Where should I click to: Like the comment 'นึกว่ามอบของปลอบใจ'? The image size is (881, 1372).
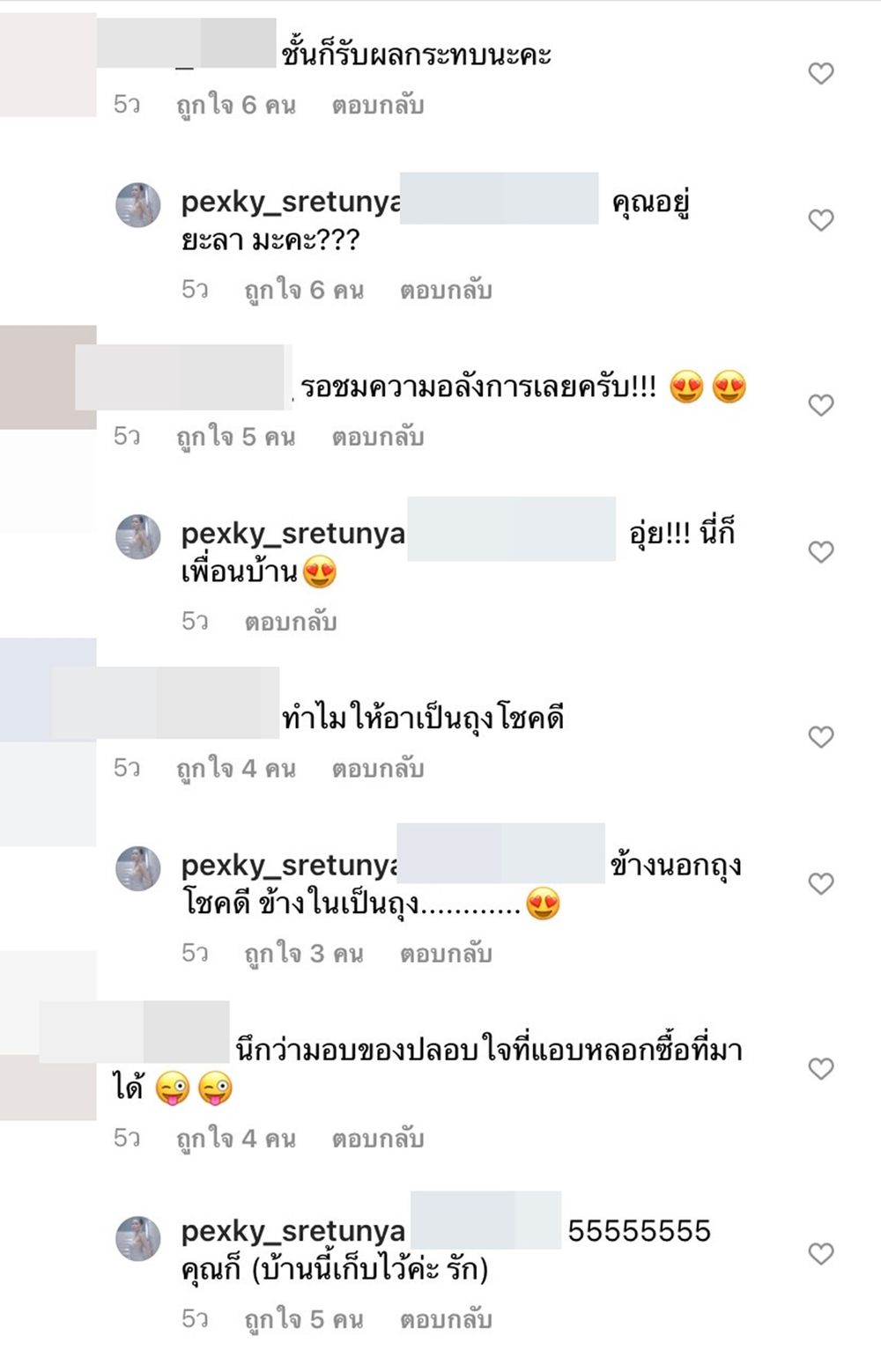[x=820, y=1068]
